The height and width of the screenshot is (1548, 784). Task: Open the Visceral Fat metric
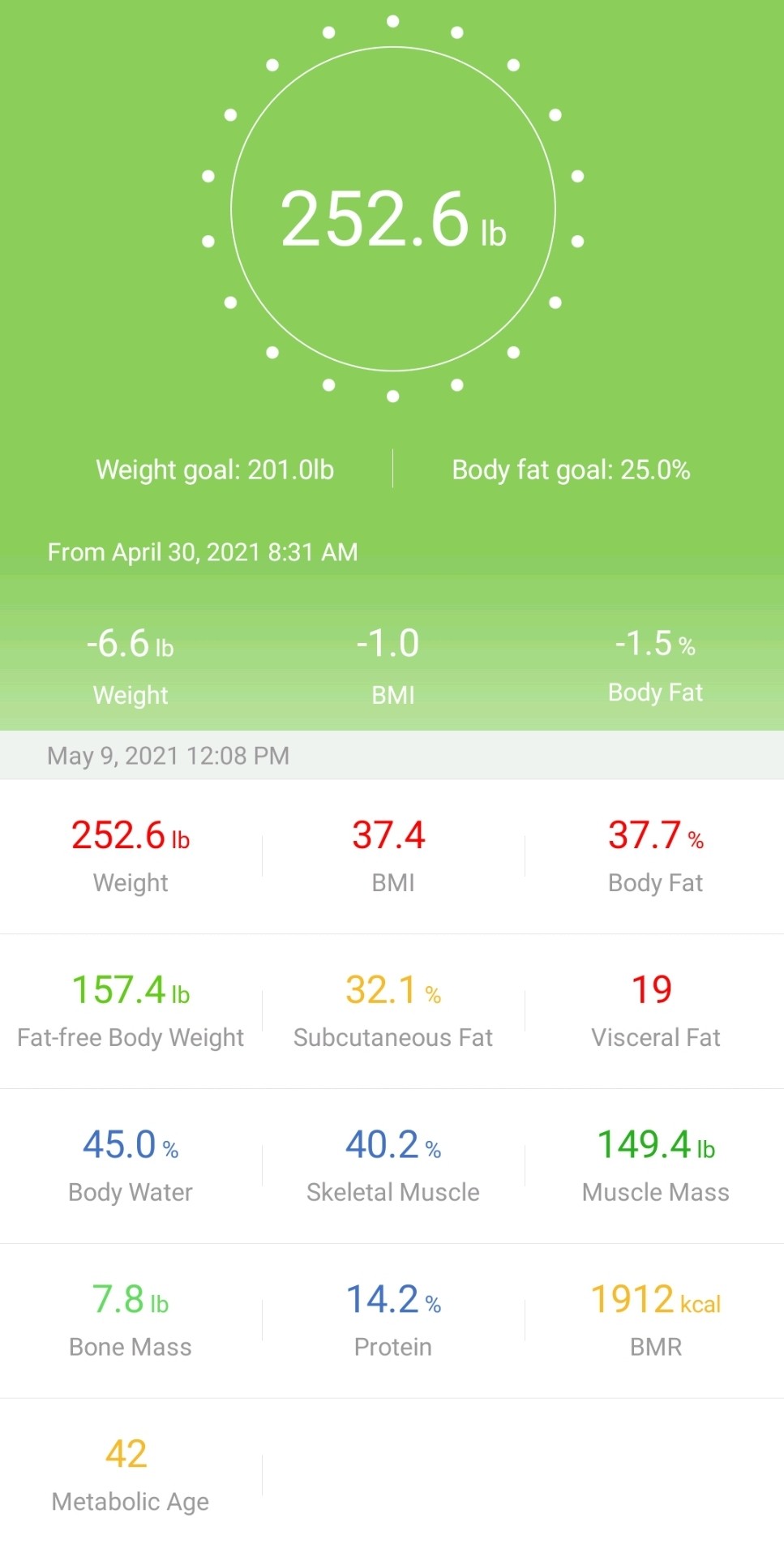pyautogui.click(x=655, y=1011)
